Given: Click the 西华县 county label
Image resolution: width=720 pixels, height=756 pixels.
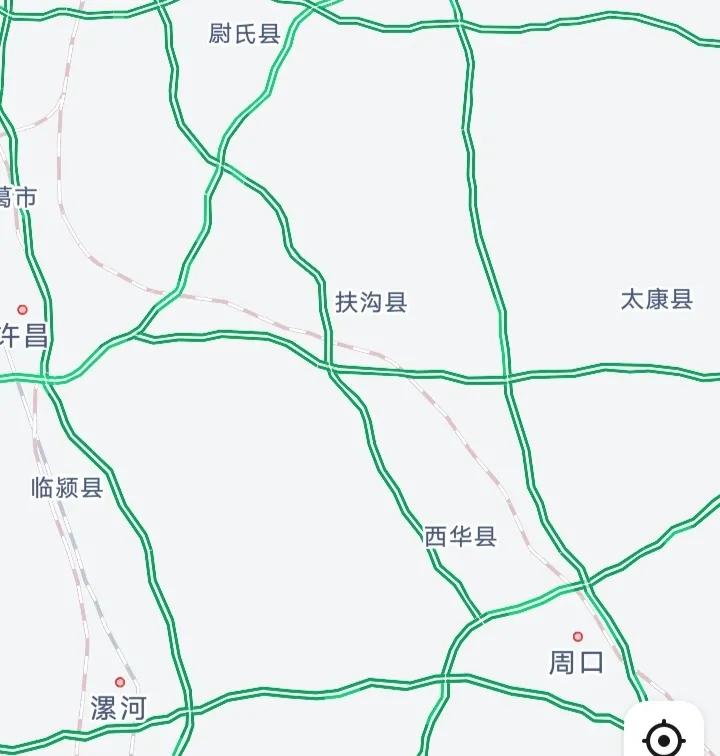Looking at the screenshot, I should [x=462, y=534].
